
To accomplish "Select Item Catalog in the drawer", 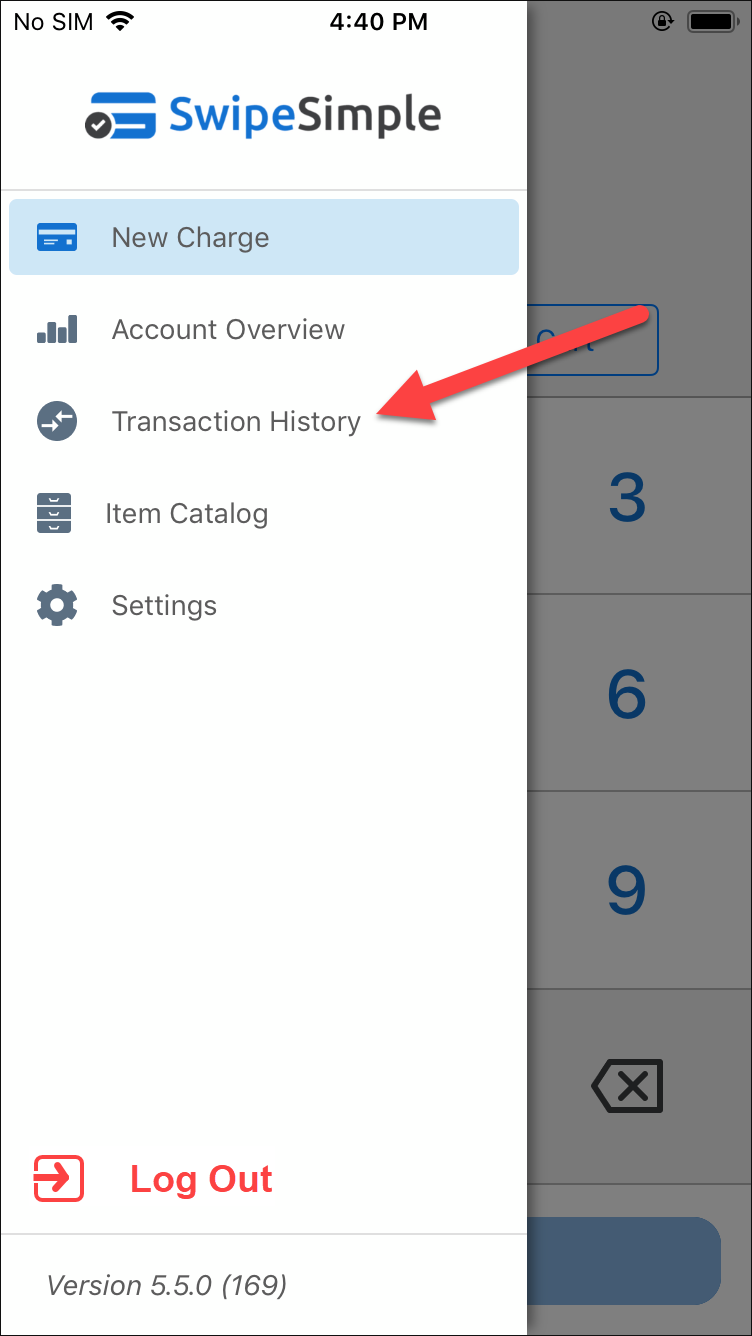I will [264, 513].
